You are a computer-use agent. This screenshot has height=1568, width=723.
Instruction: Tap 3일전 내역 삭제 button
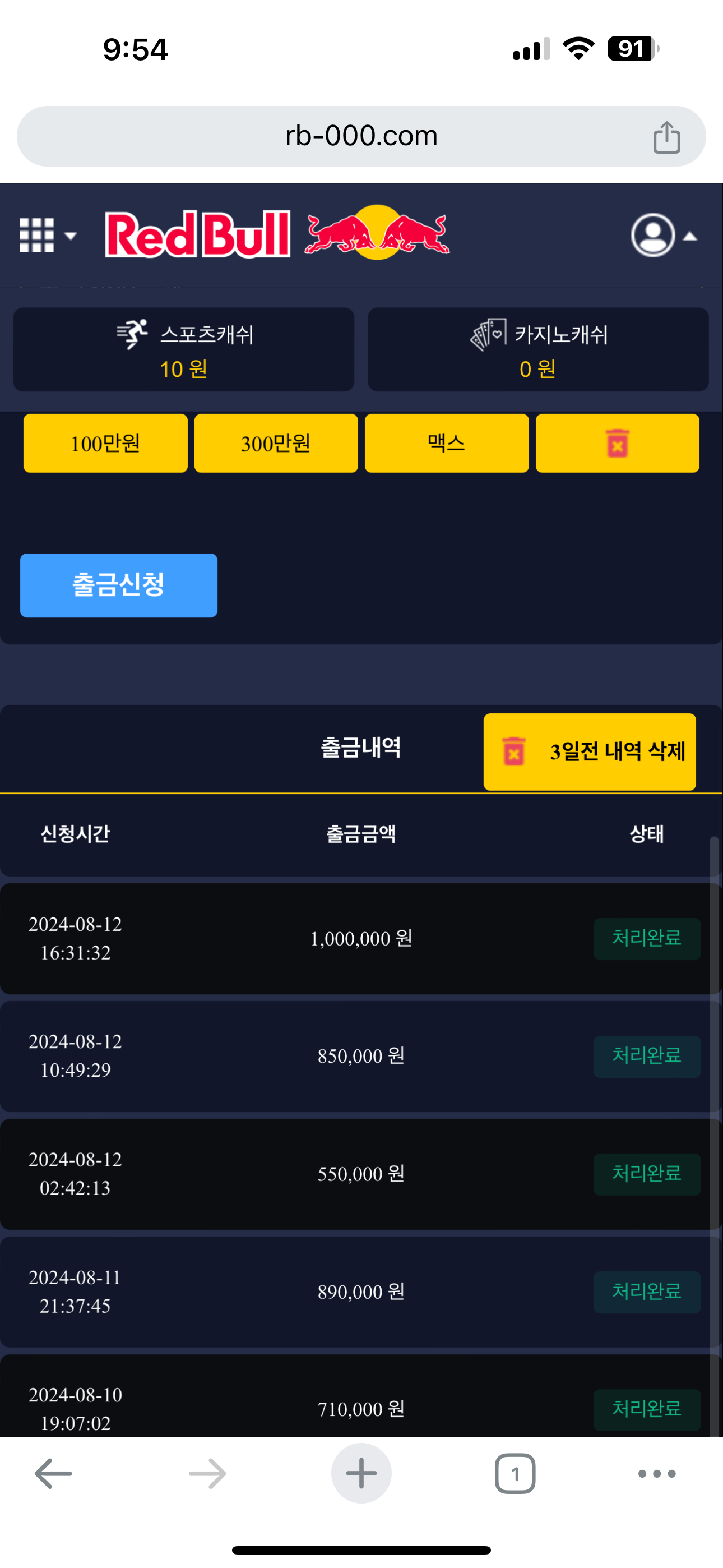pos(589,751)
